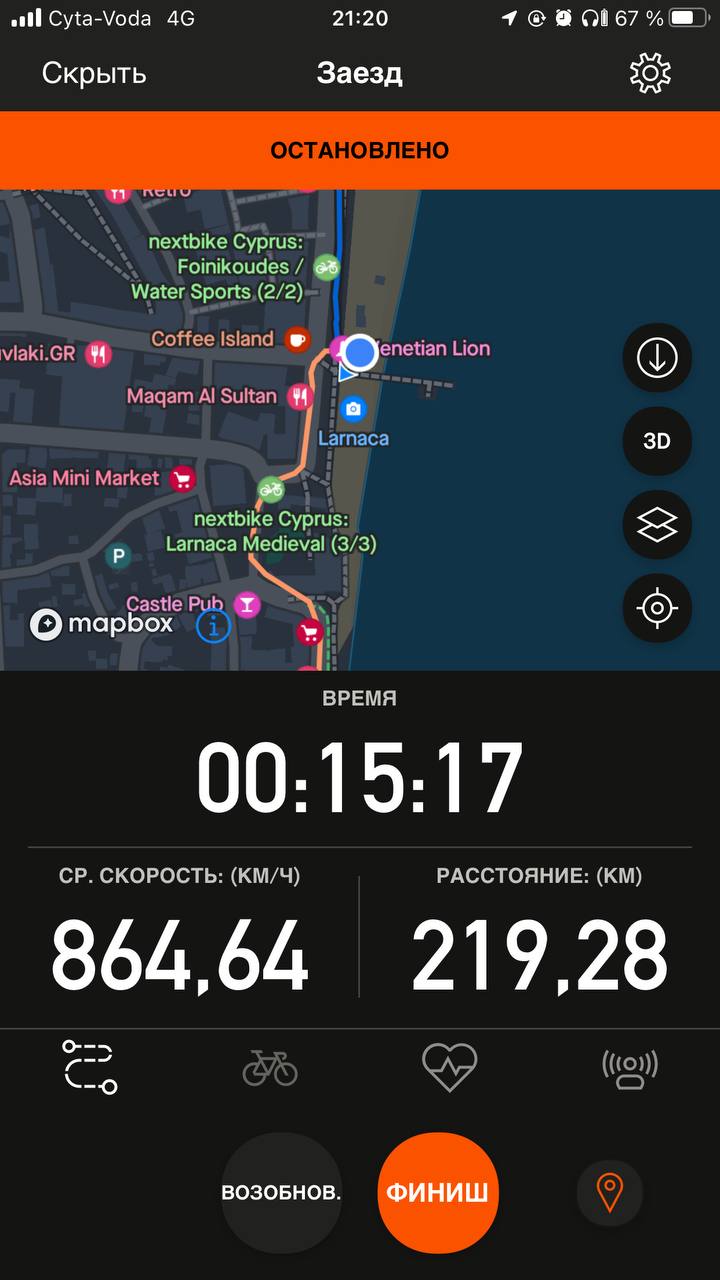Recenter the map on my location
The height and width of the screenshot is (1280, 720).
(657, 607)
